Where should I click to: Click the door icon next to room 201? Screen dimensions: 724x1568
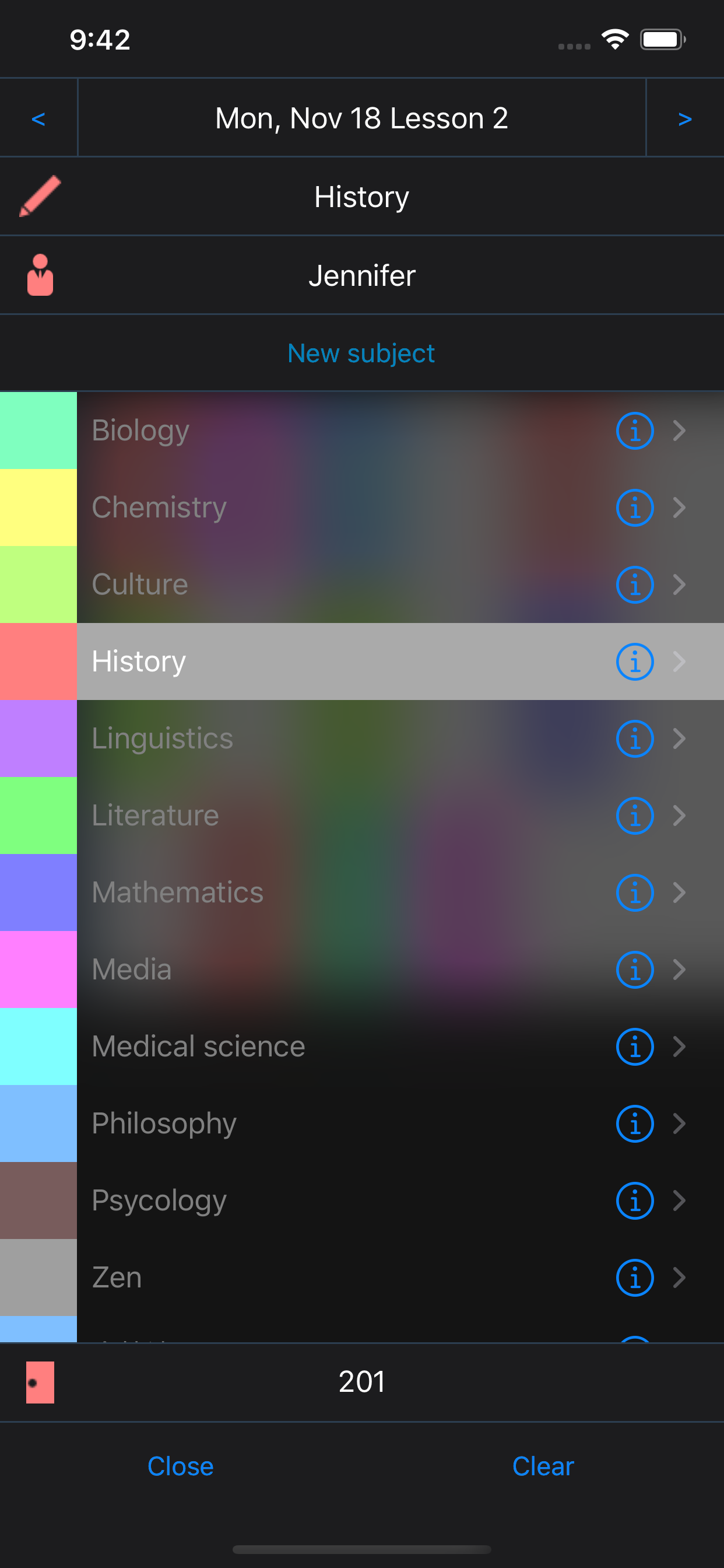[40, 1382]
